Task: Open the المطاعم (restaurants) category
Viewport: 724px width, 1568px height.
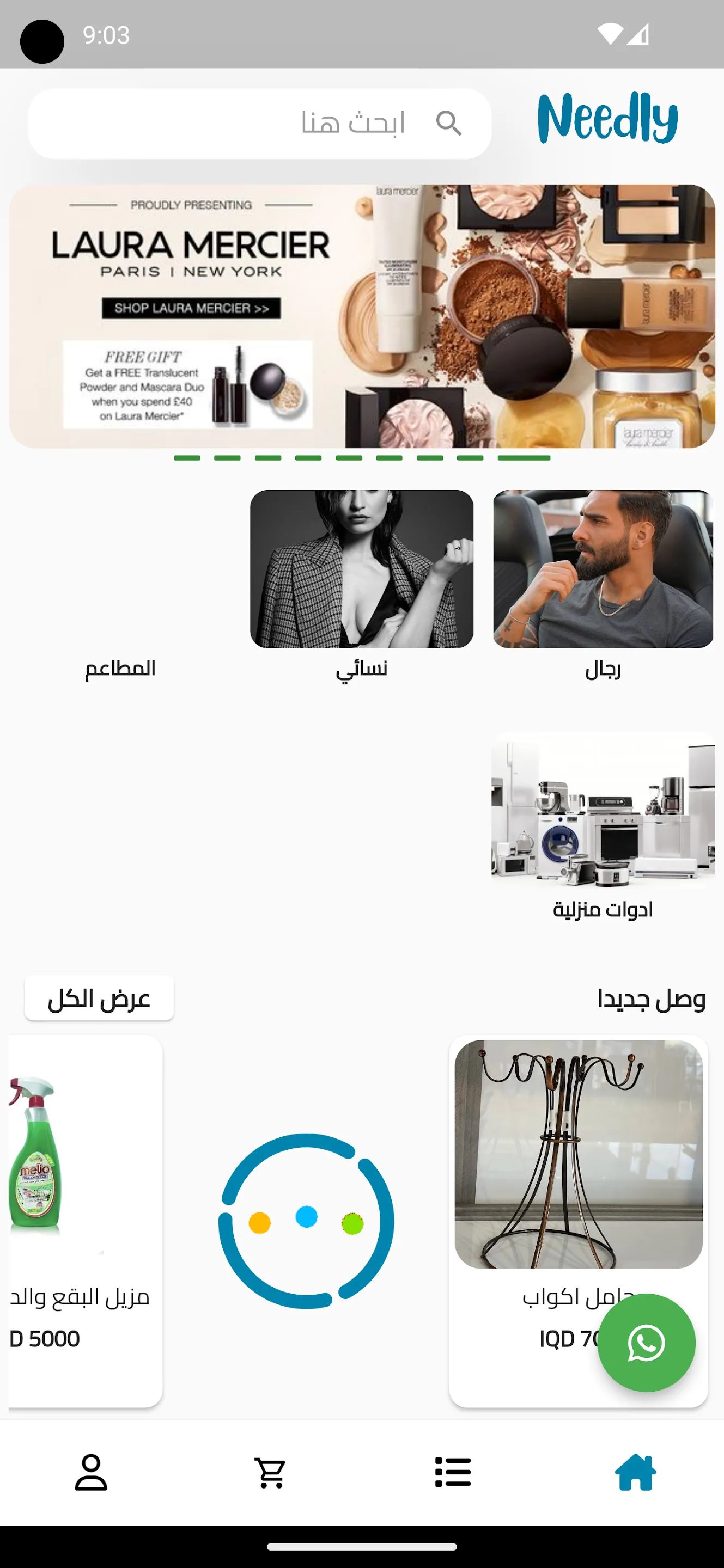Action: coord(120,667)
